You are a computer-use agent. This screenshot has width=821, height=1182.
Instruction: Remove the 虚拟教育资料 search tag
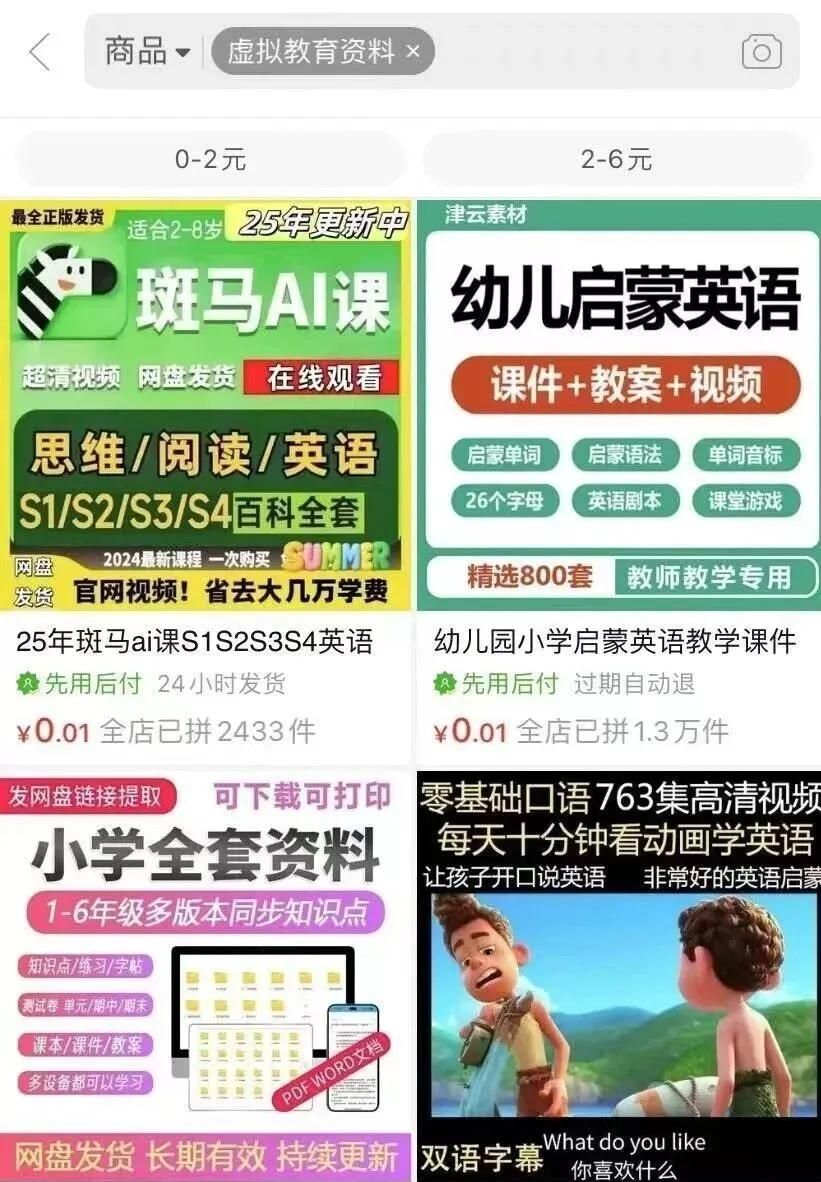[x=413, y=52]
